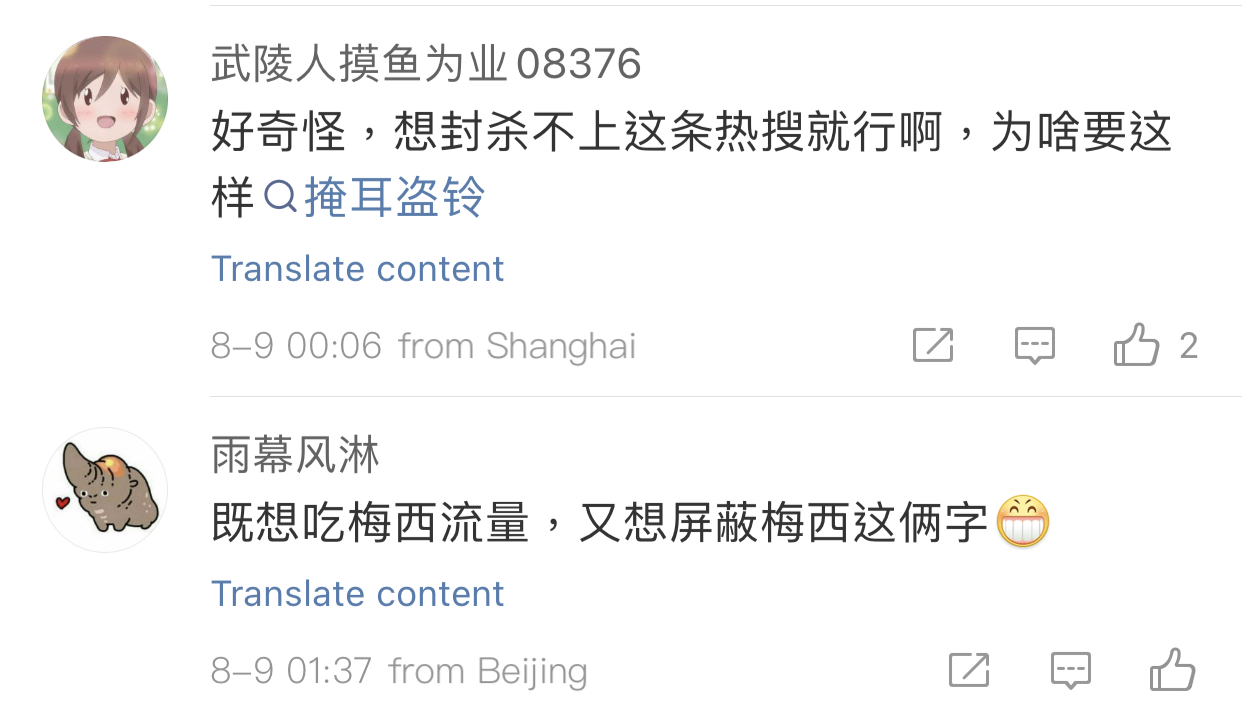The width and height of the screenshot is (1242, 704).
Task: Repost the comment posted from Shanghai
Action: click(x=933, y=346)
